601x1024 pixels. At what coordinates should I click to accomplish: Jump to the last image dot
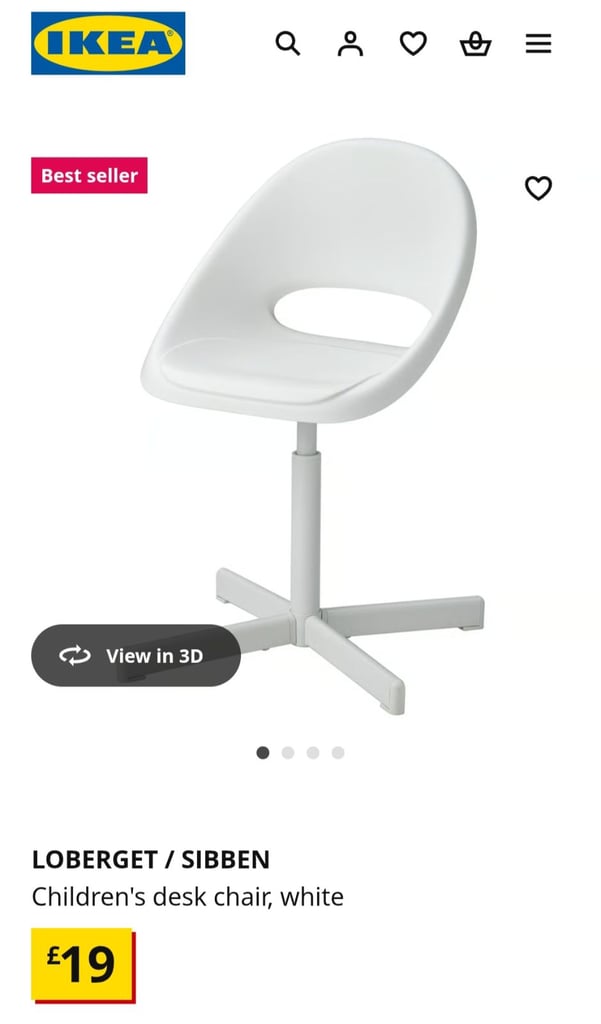(x=338, y=753)
